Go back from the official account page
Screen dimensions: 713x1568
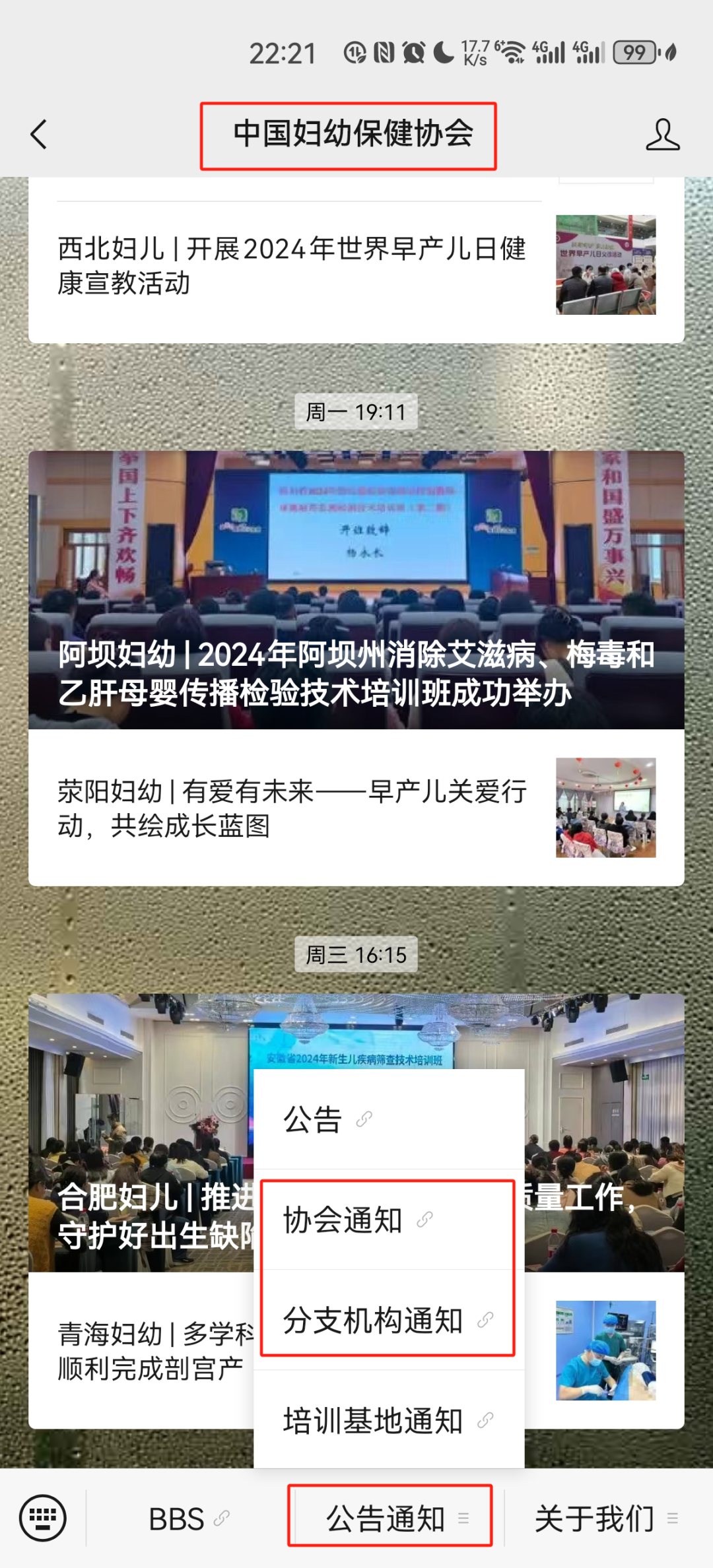pos(40,135)
